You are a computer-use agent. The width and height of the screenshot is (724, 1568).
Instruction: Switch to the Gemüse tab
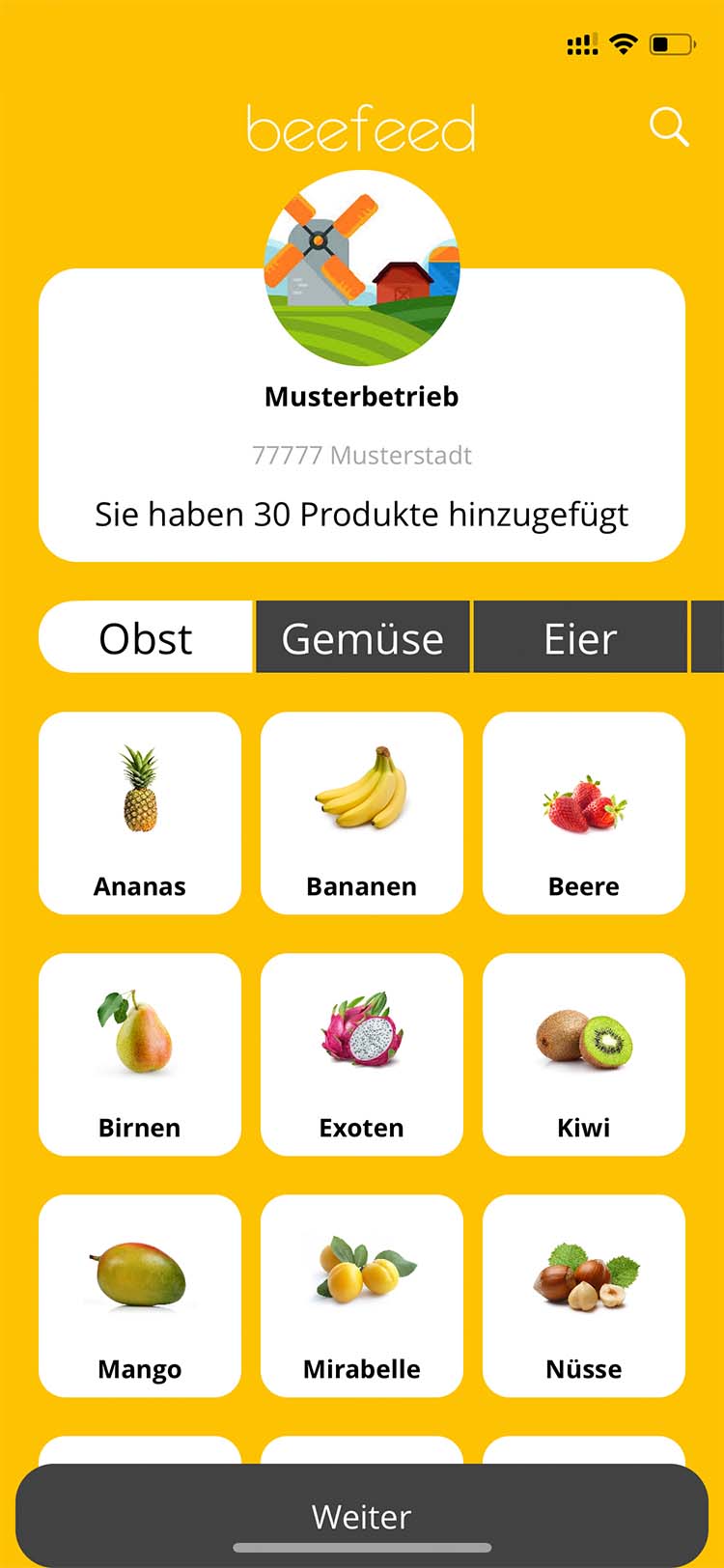(361, 637)
